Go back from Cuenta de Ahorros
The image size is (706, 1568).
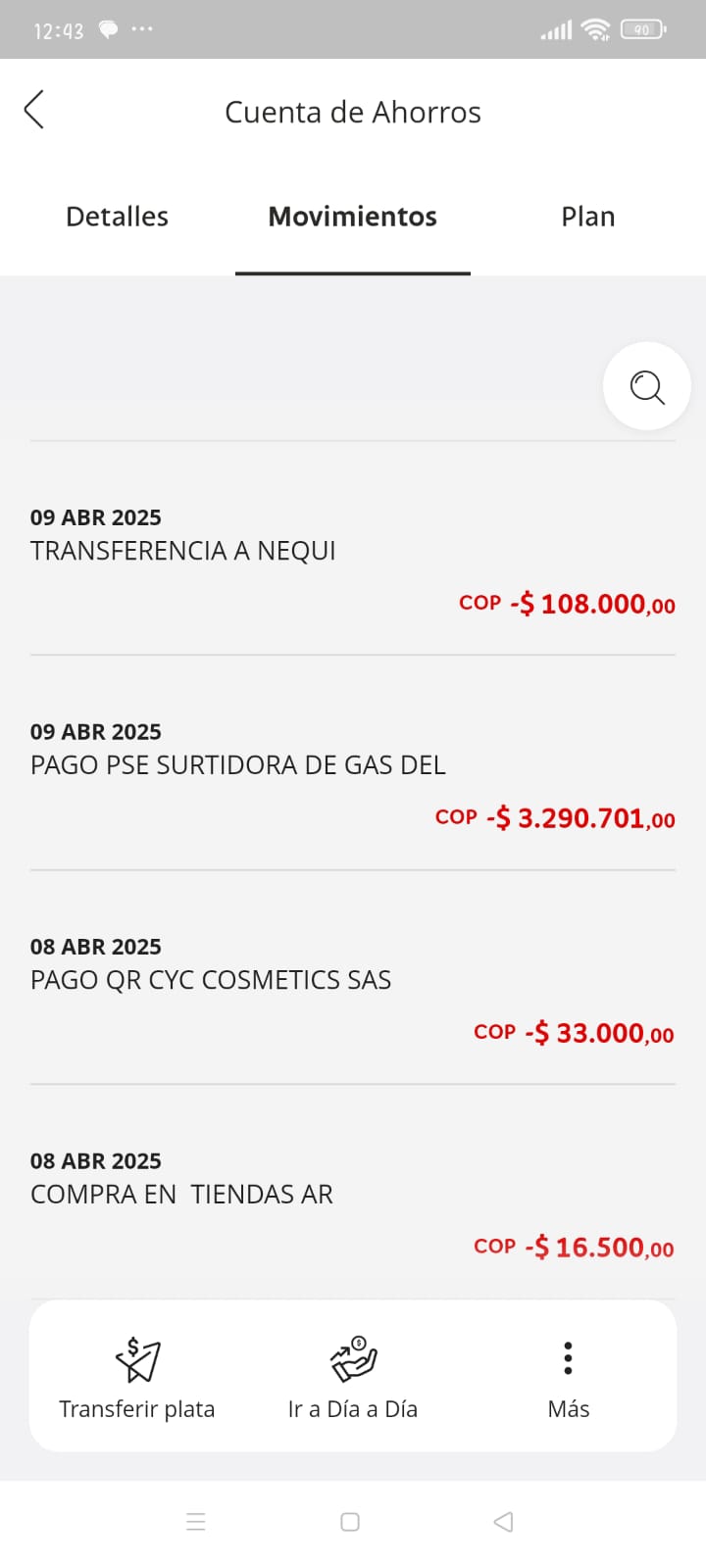[34, 110]
